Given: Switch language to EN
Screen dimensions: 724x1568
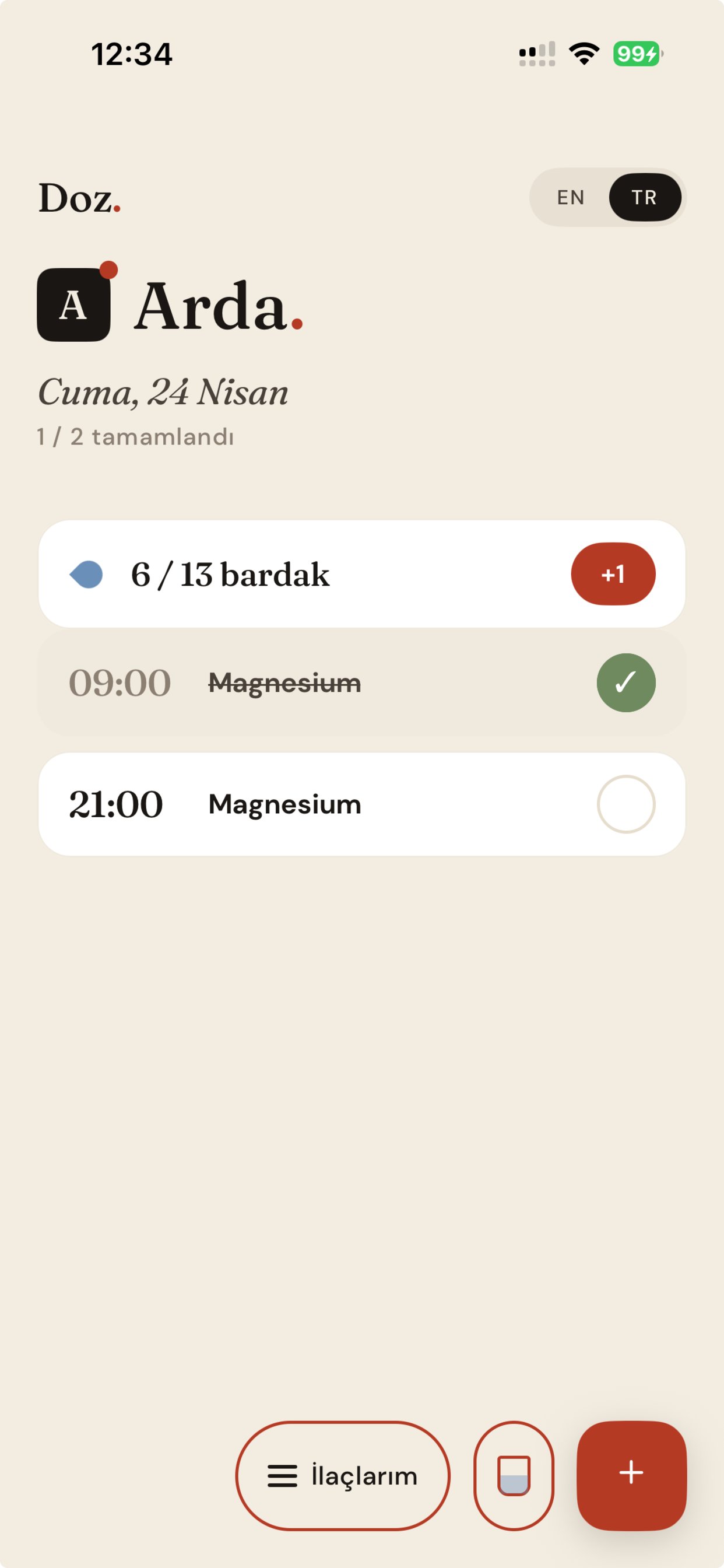Looking at the screenshot, I should point(570,197).
